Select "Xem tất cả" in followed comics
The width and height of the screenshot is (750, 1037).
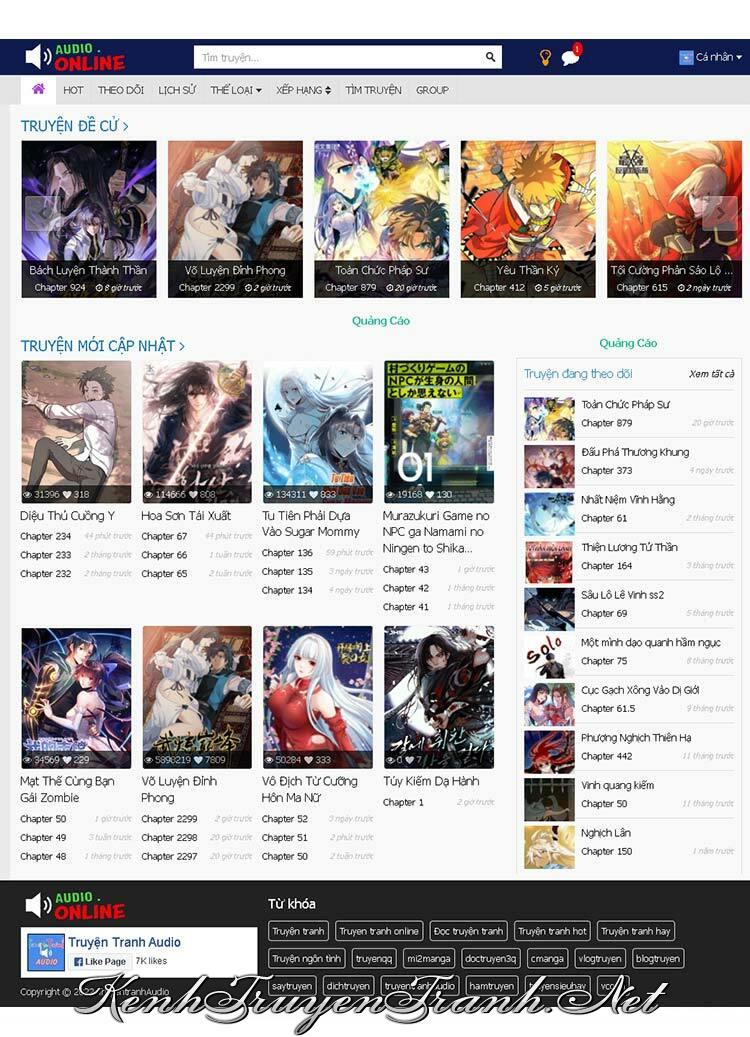[711, 374]
